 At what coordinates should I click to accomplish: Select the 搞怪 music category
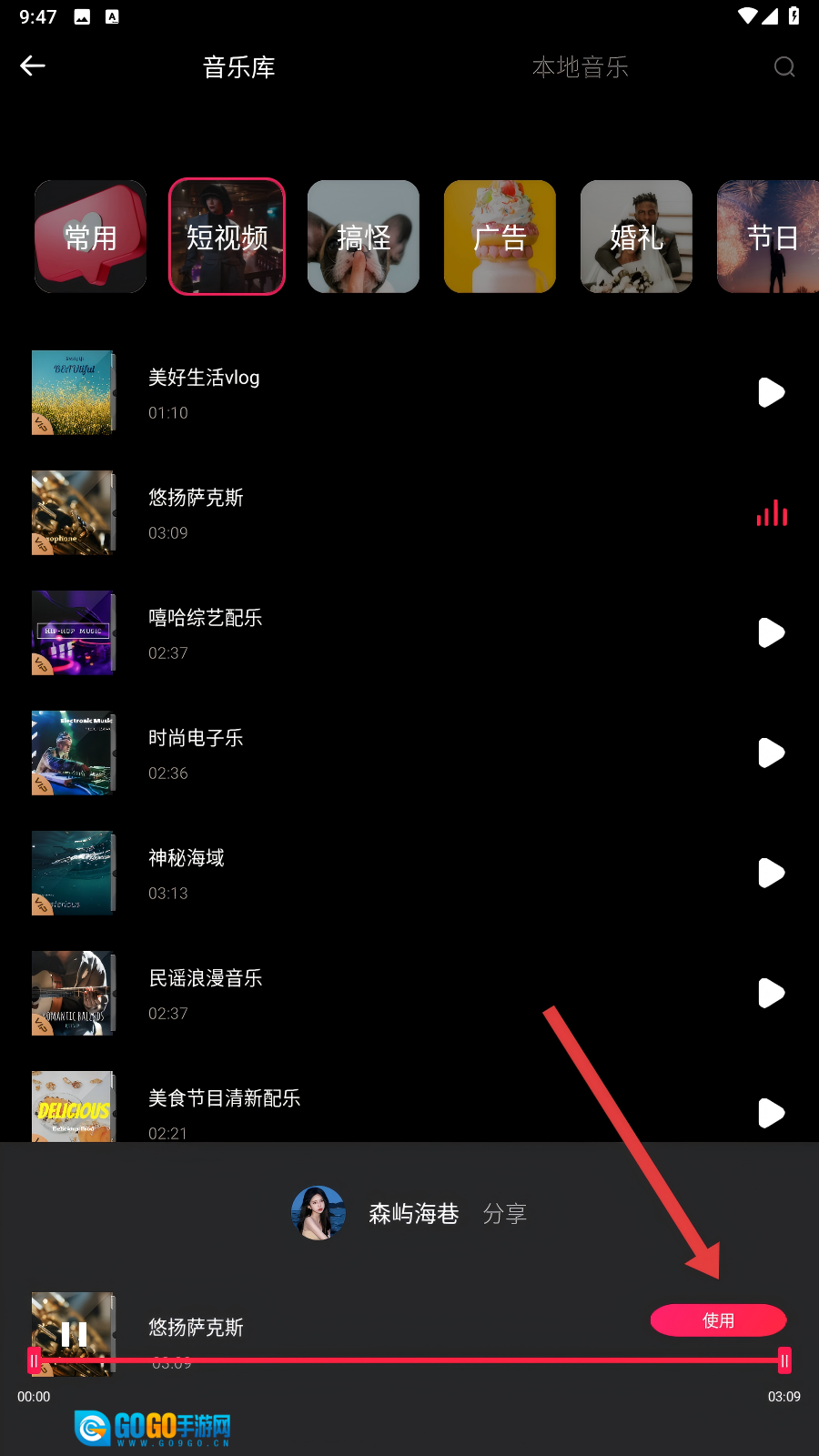click(x=363, y=237)
